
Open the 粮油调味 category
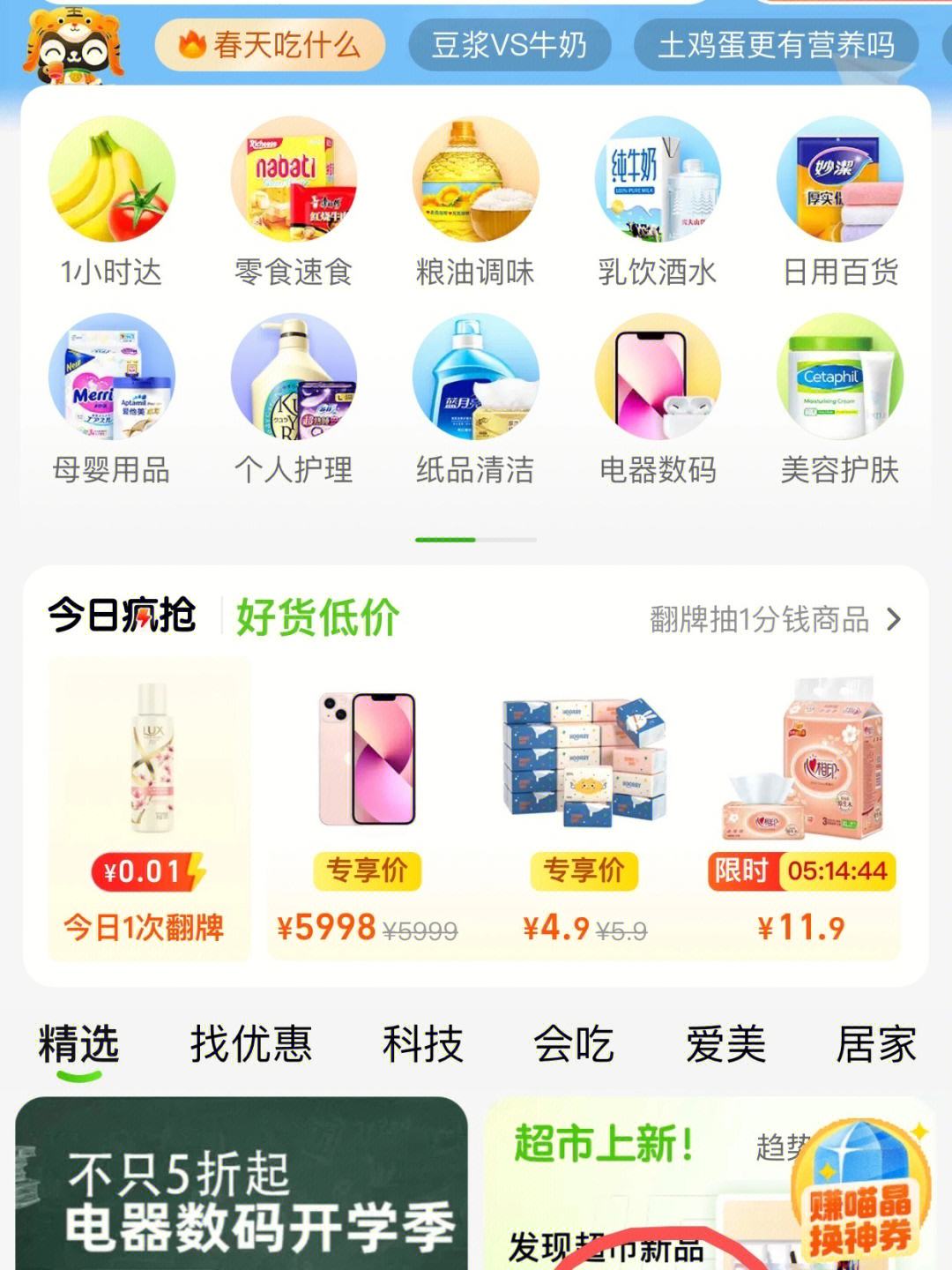coord(475,203)
